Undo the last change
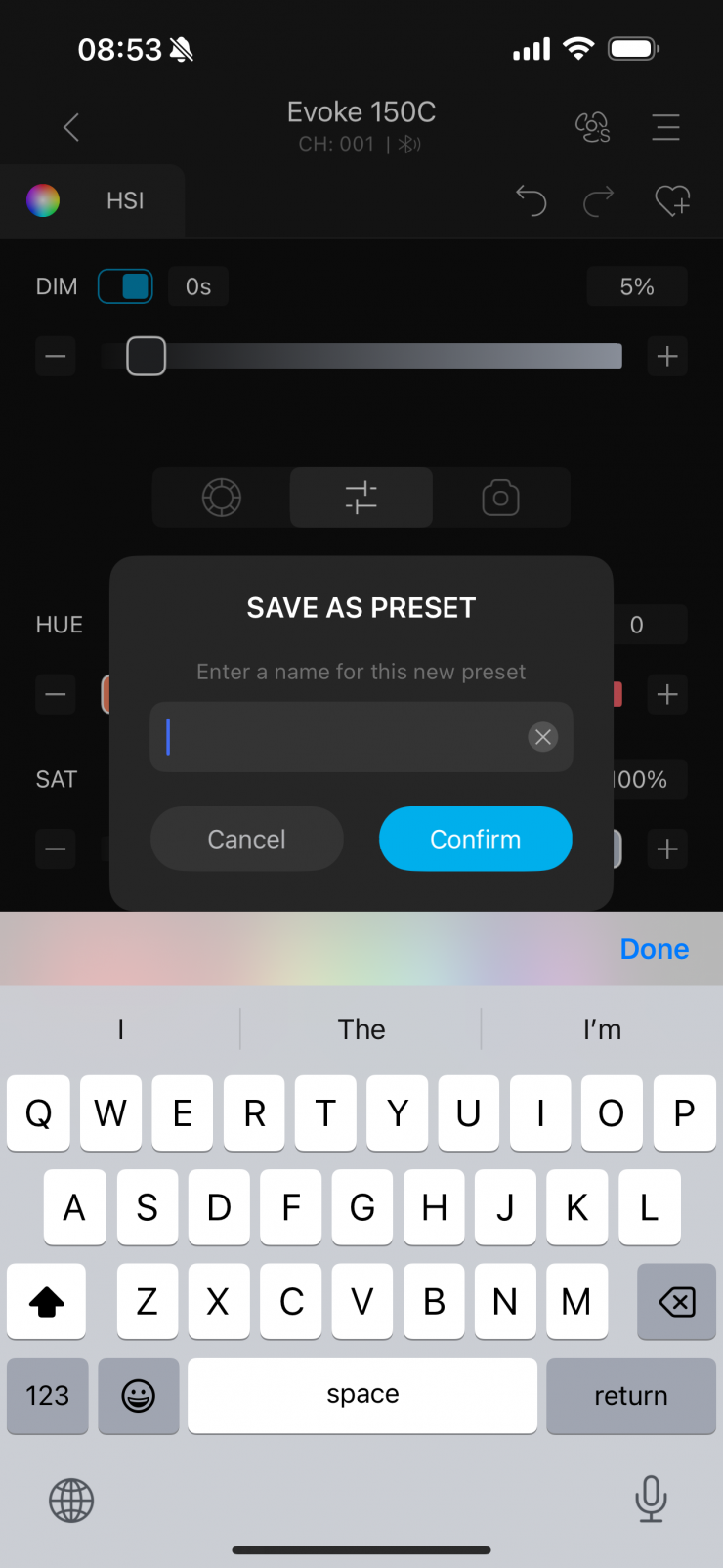This screenshot has width=723, height=1568. click(x=531, y=200)
